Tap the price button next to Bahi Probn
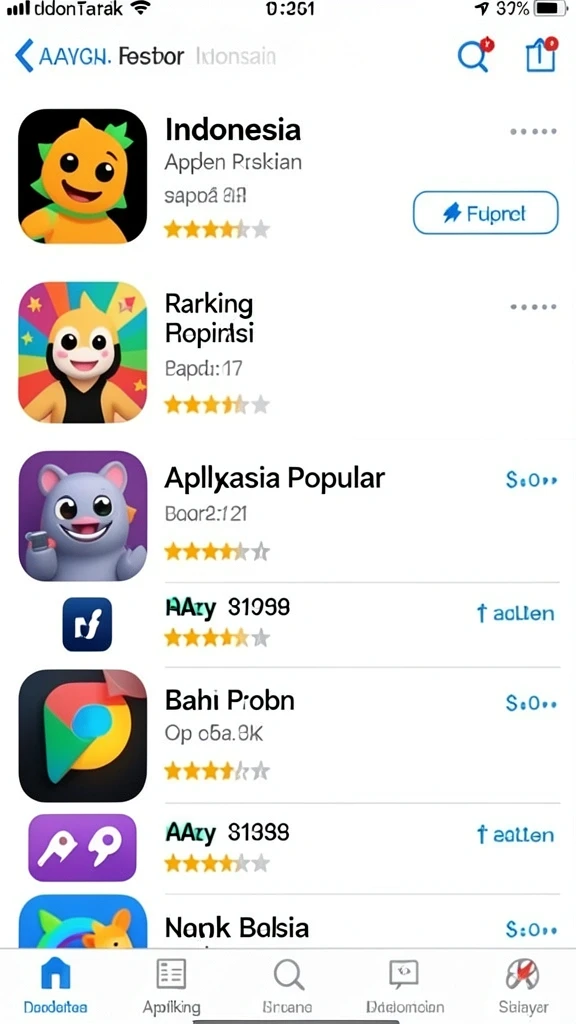 tap(532, 704)
